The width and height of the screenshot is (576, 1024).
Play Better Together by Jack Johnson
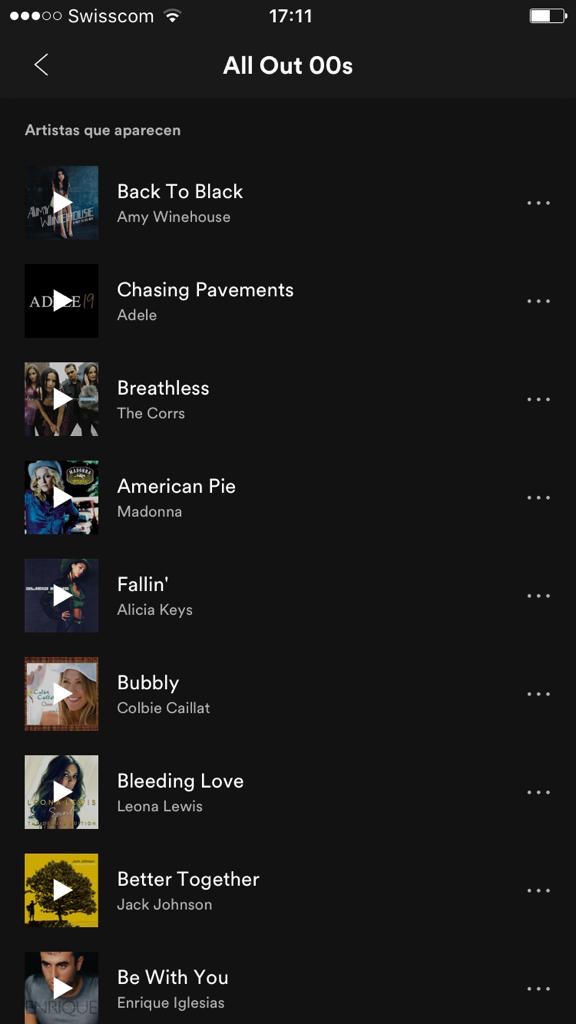[61, 890]
